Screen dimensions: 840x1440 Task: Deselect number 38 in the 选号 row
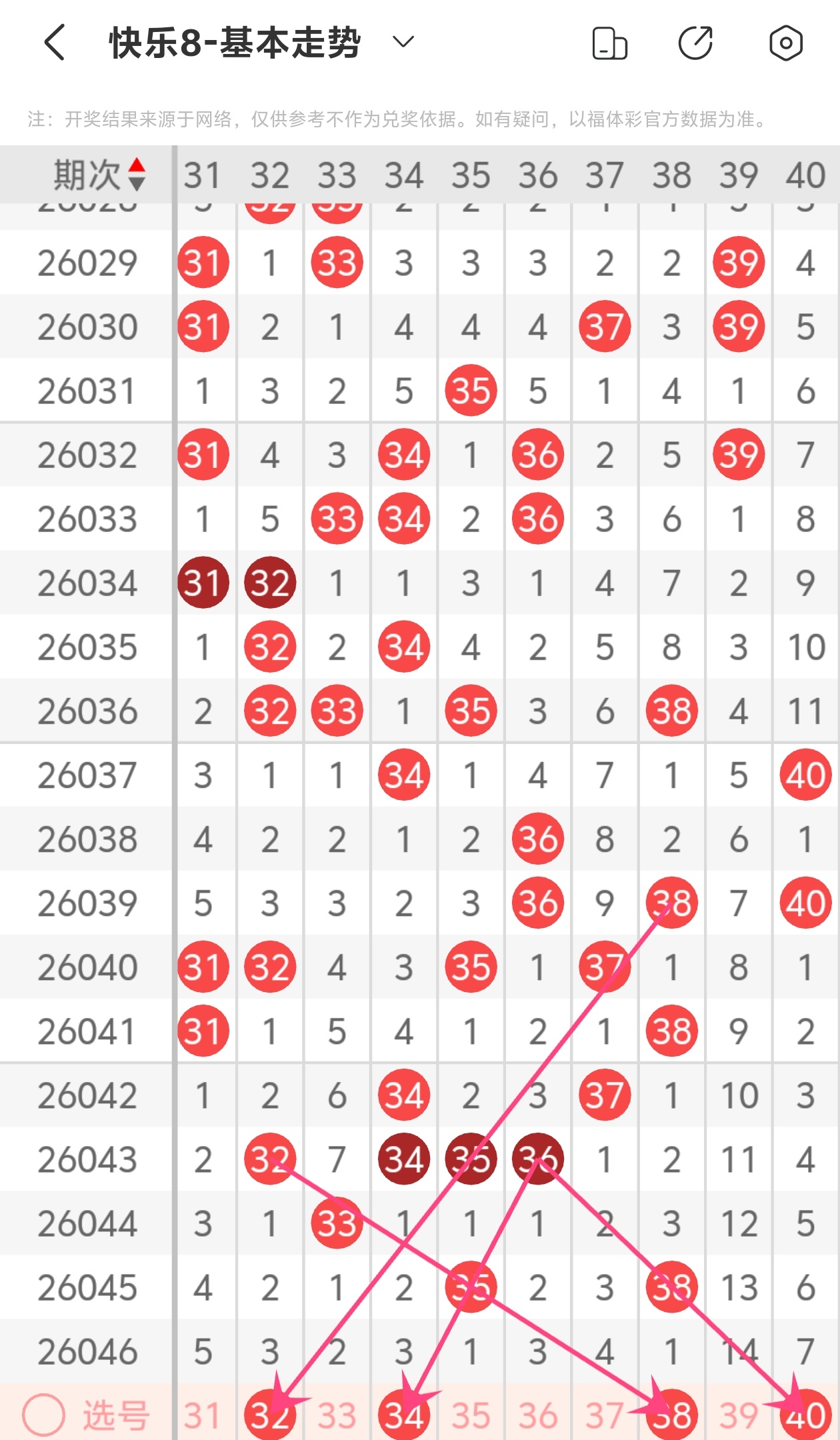pyautogui.click(x=672, y=1415)
